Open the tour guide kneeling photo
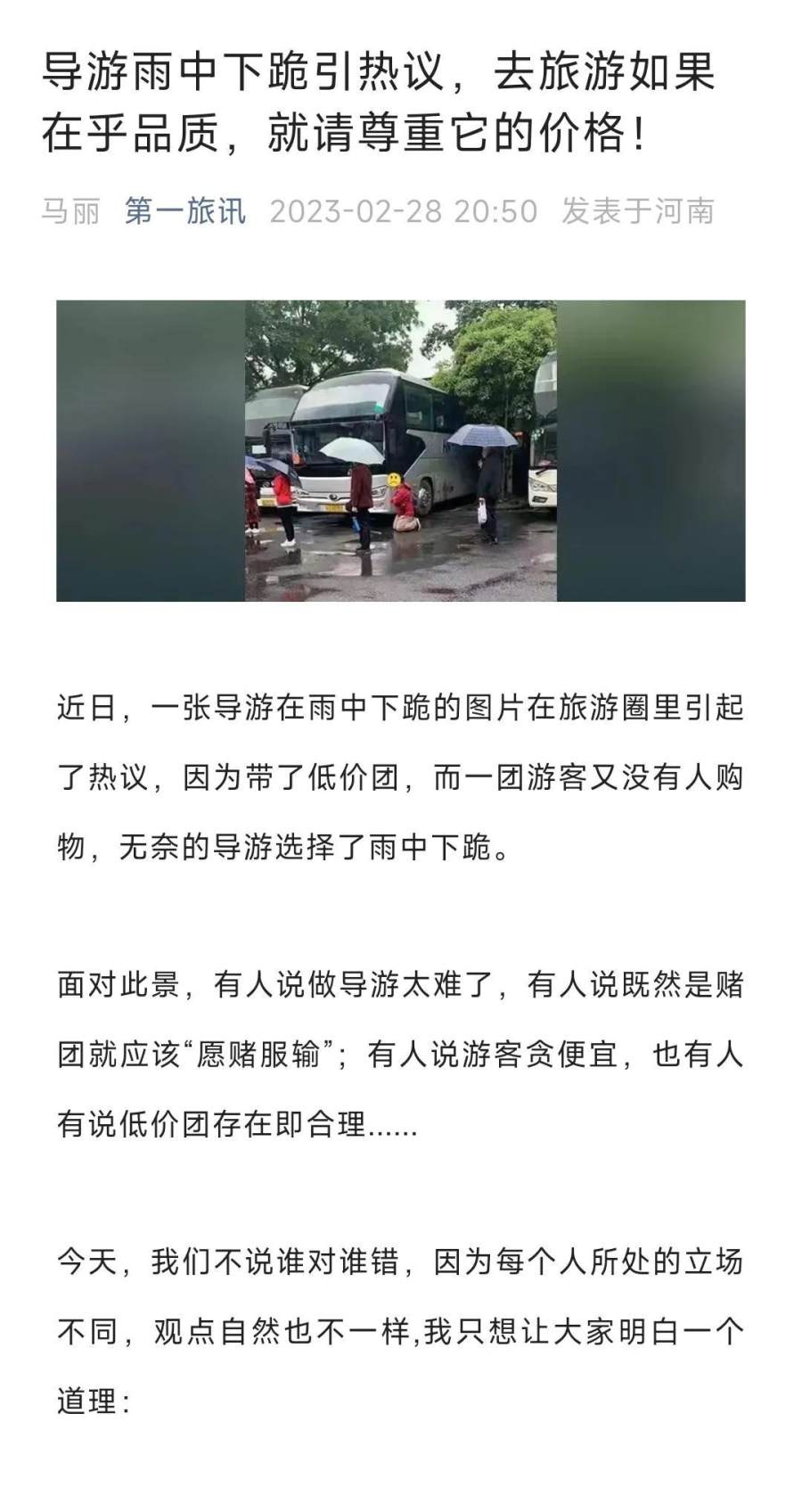Image resolution: width=802 pixels, height=1512 pixels. pos(401,450)
